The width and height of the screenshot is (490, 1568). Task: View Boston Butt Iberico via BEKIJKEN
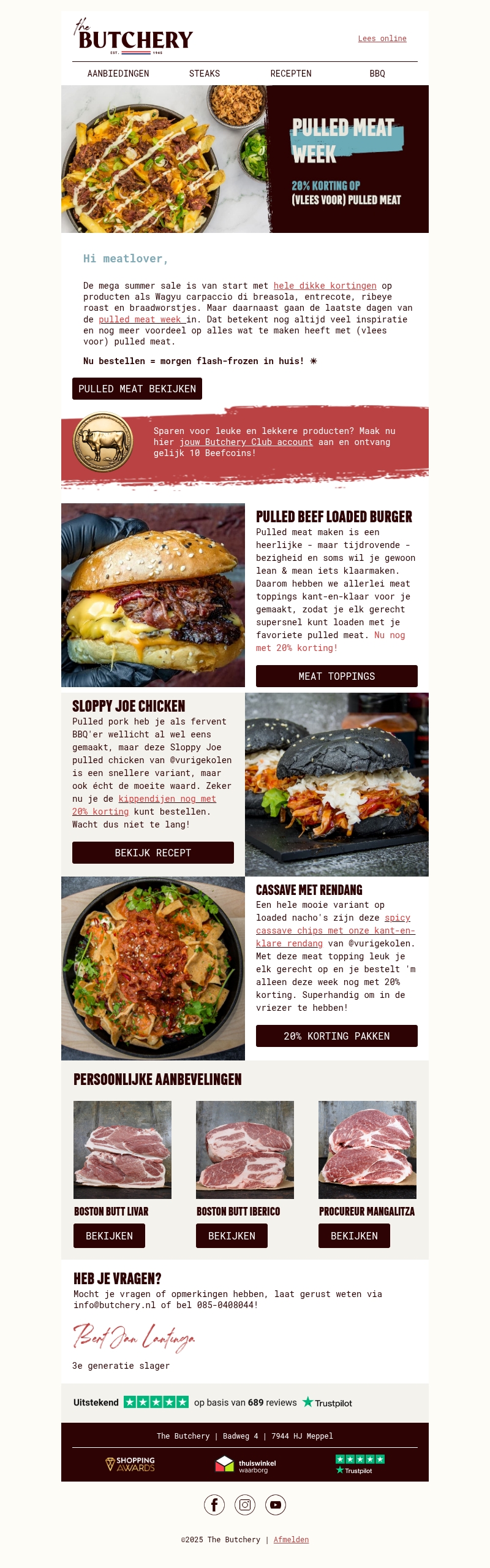coord(232,1236)
